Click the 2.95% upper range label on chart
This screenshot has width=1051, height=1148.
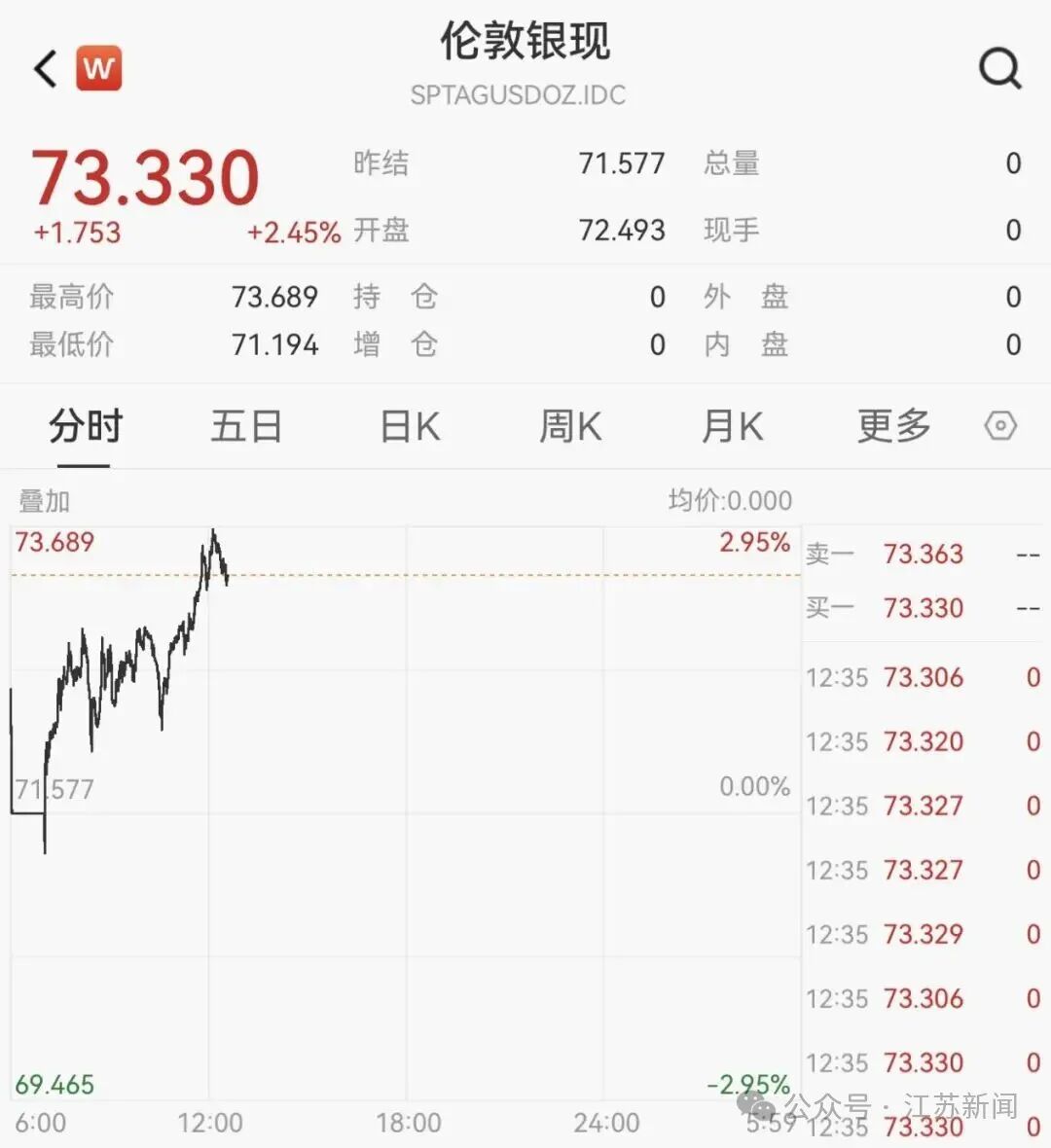point(755,543)
